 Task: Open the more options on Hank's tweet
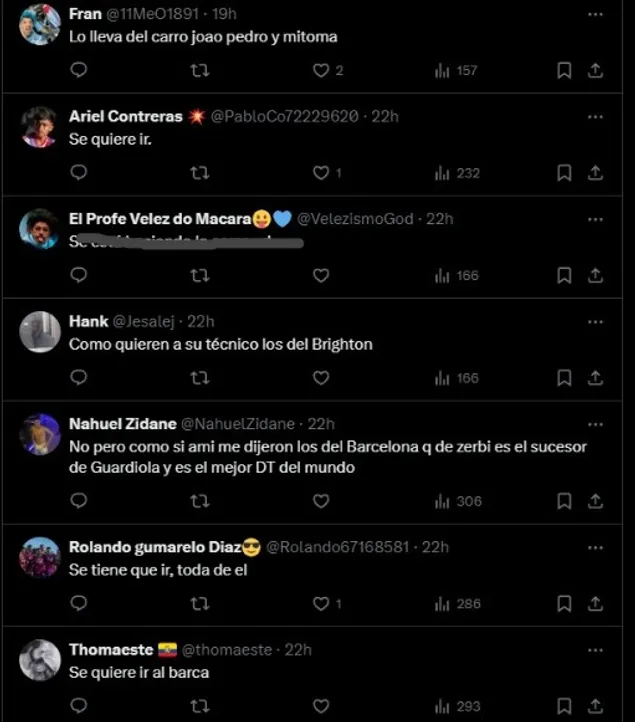click(596, 322)
